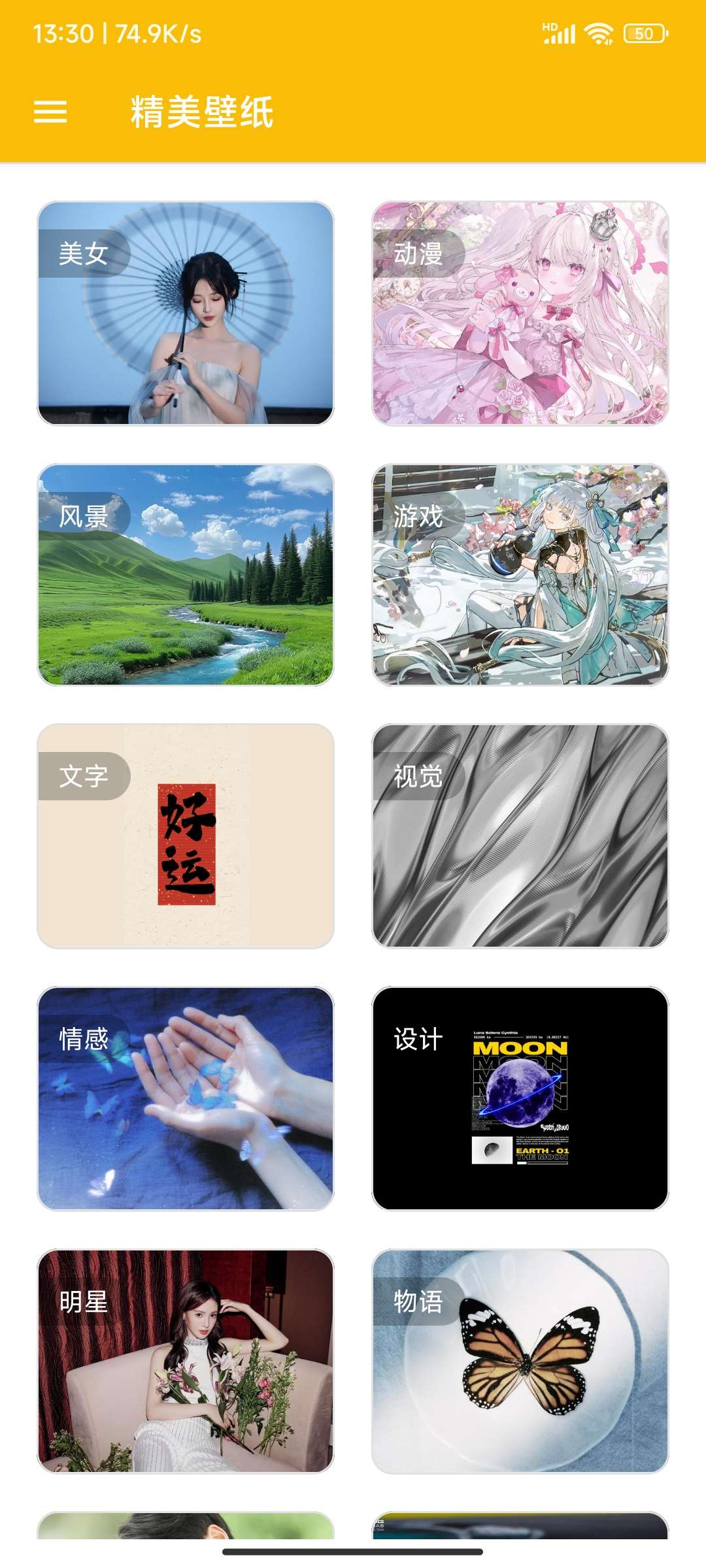The image size is (706, 1568).
Task: Open the 动漫 wallpaper category
Action: (520, 313)
